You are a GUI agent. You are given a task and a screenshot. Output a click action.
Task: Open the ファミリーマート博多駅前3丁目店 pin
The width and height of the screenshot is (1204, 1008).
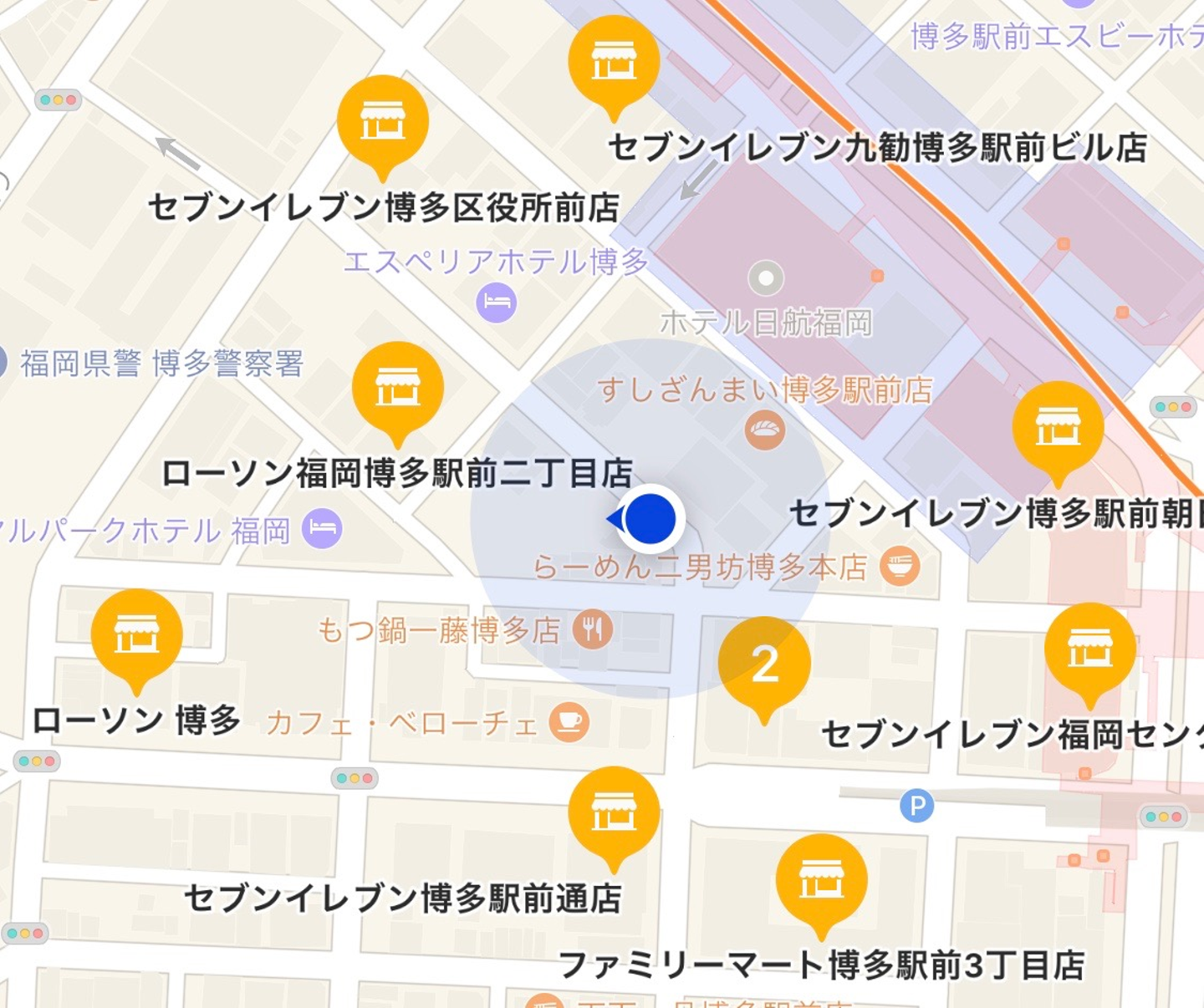[x=821, y=880]
